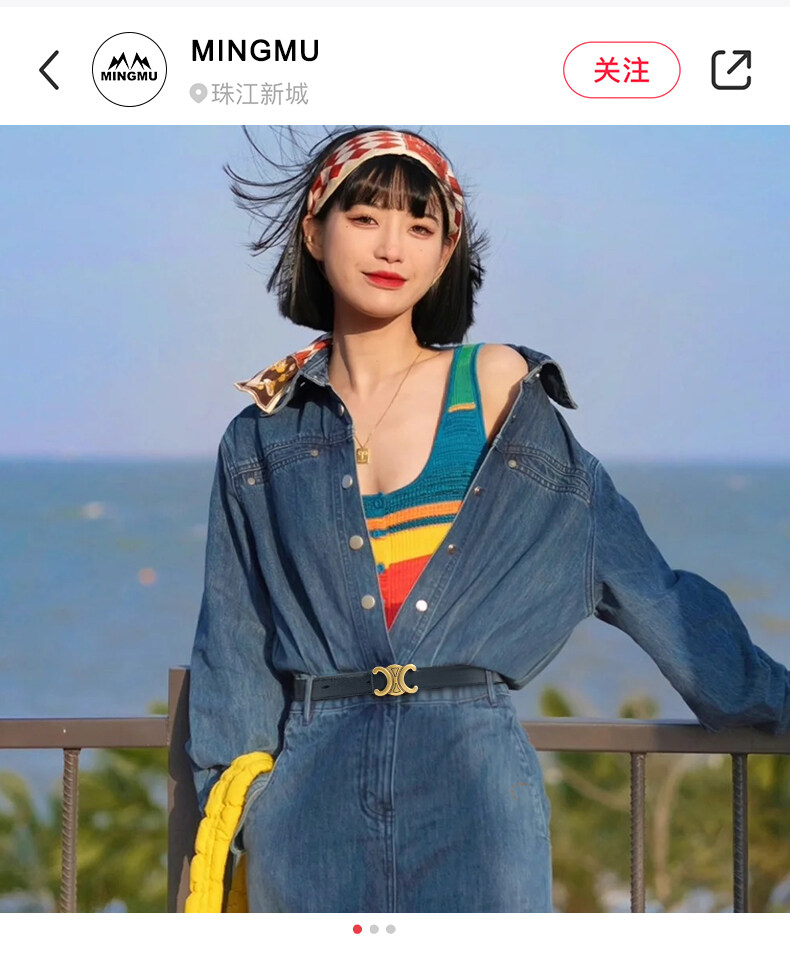Share this post via the share icon
This screenshot has width=790, height=962.
click(x=731, y=70)
